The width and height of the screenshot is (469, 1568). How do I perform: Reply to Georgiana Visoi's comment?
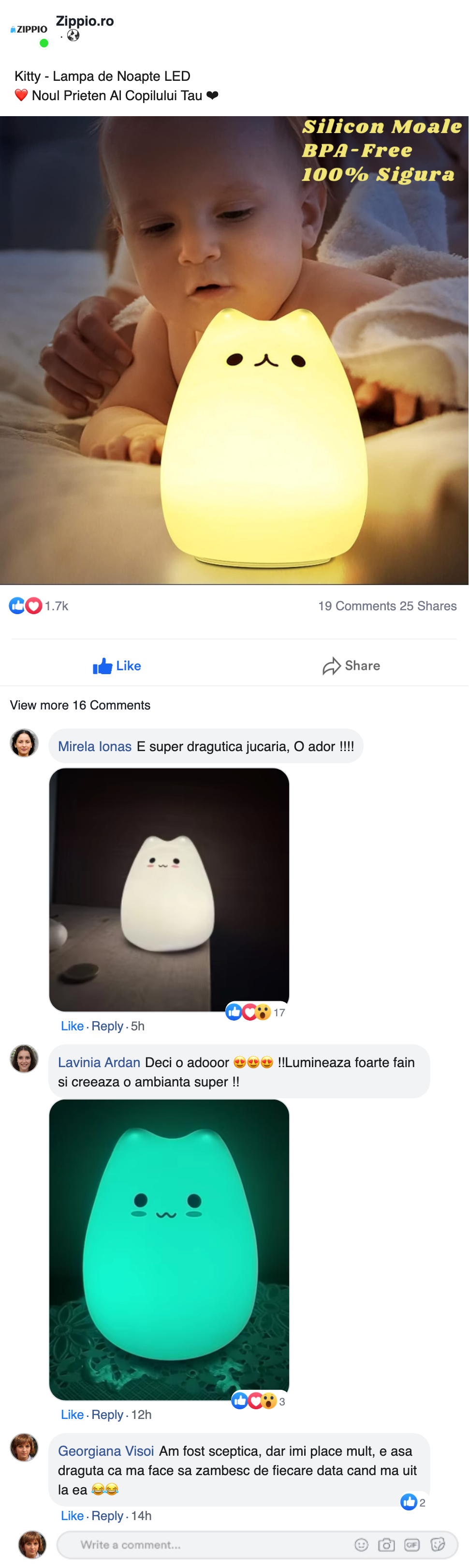(107, 1515)
